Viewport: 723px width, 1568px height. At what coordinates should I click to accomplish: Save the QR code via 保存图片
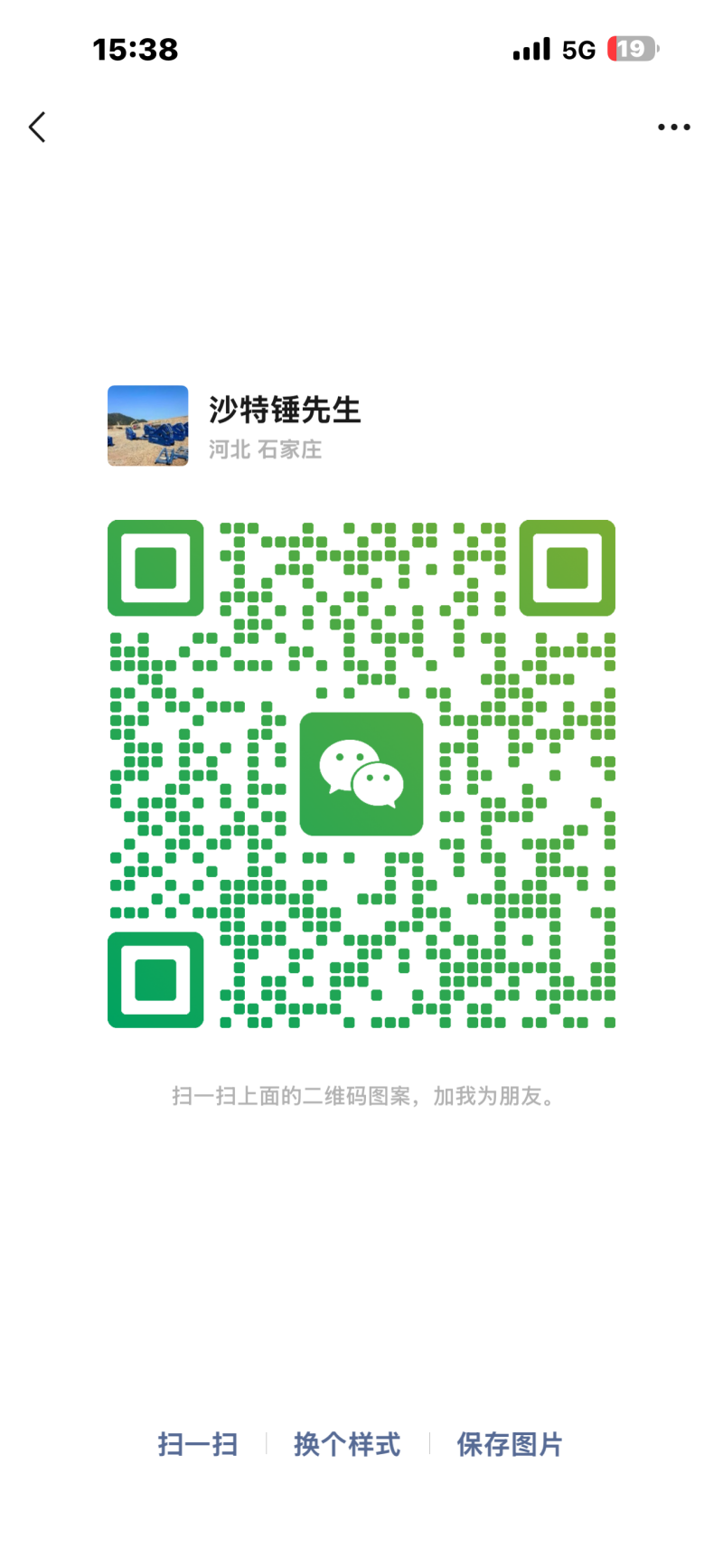point(510,1444)
